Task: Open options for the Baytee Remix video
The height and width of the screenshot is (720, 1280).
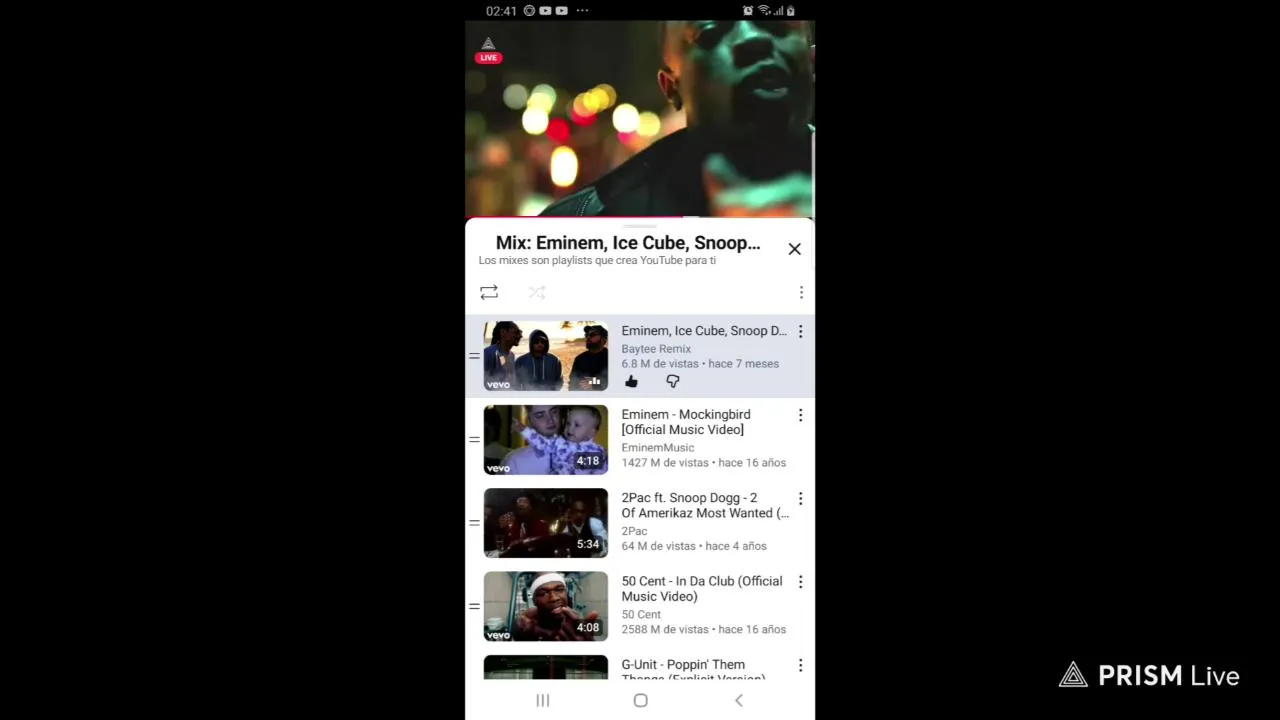Action: point(800,331)
